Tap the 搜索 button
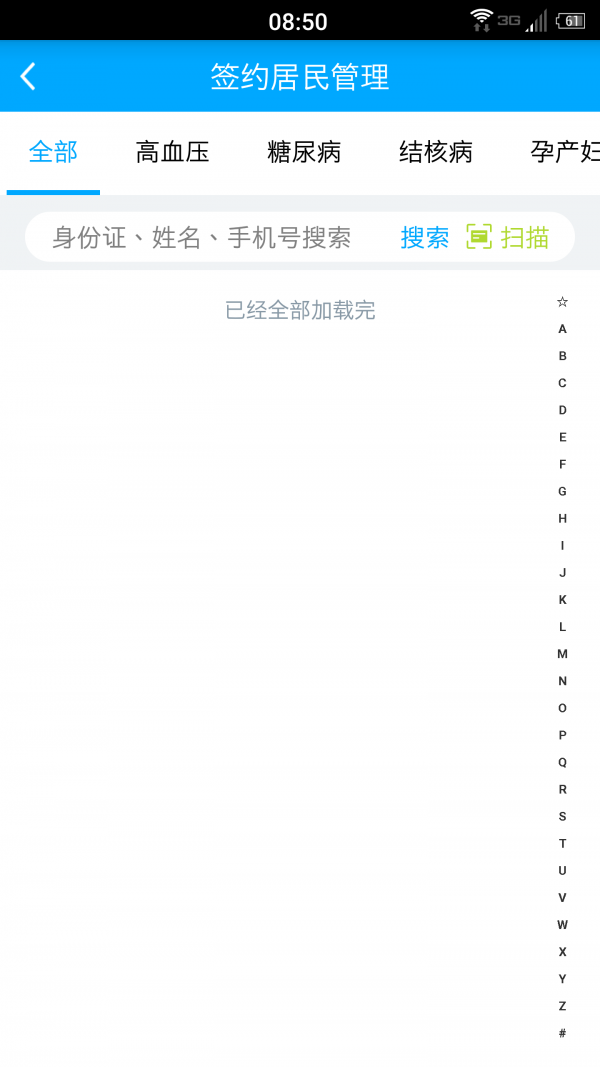The height and width of the screenshot is (1067, 600). [425, 237]
